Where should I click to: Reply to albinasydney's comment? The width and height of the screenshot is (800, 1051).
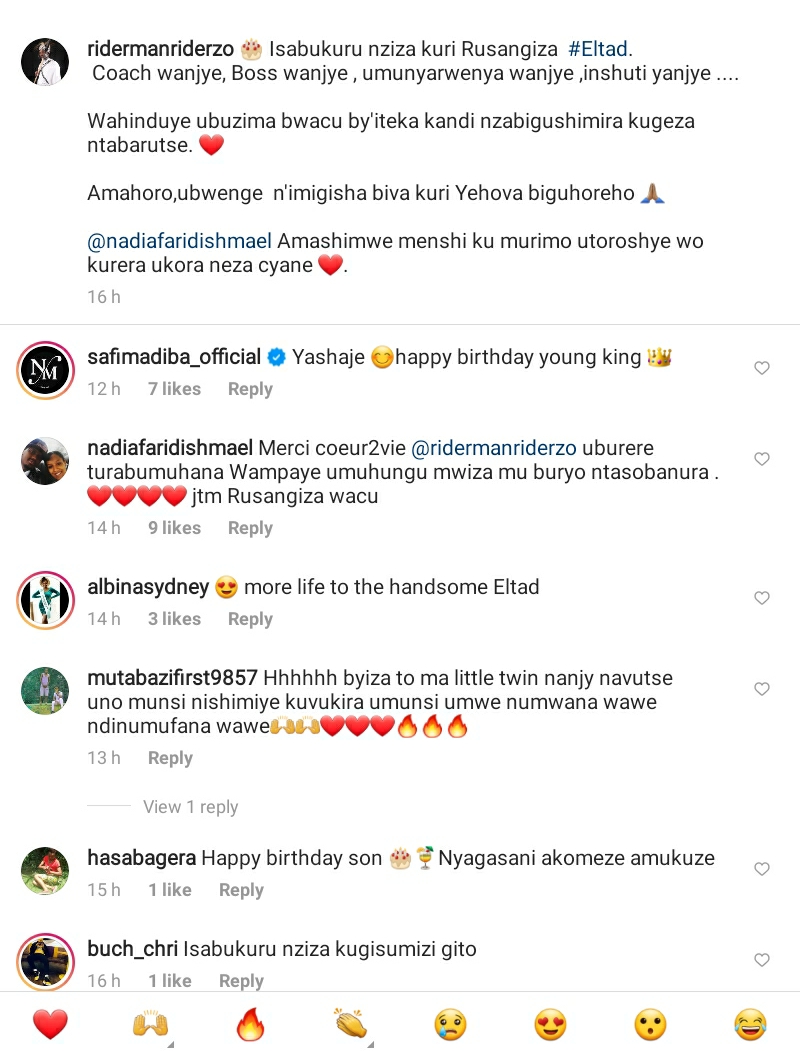coord(250,619)
